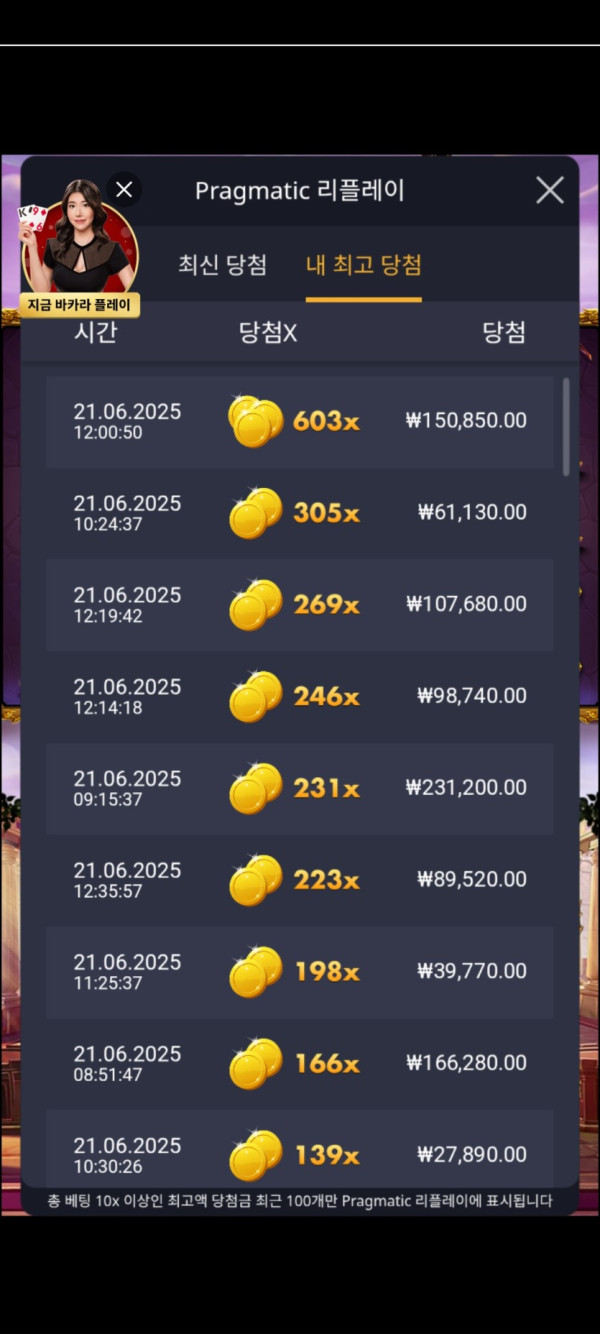Switch to the 최신 당첨 tab
The height and width of the screenshot is (1334, 600).
222,265
